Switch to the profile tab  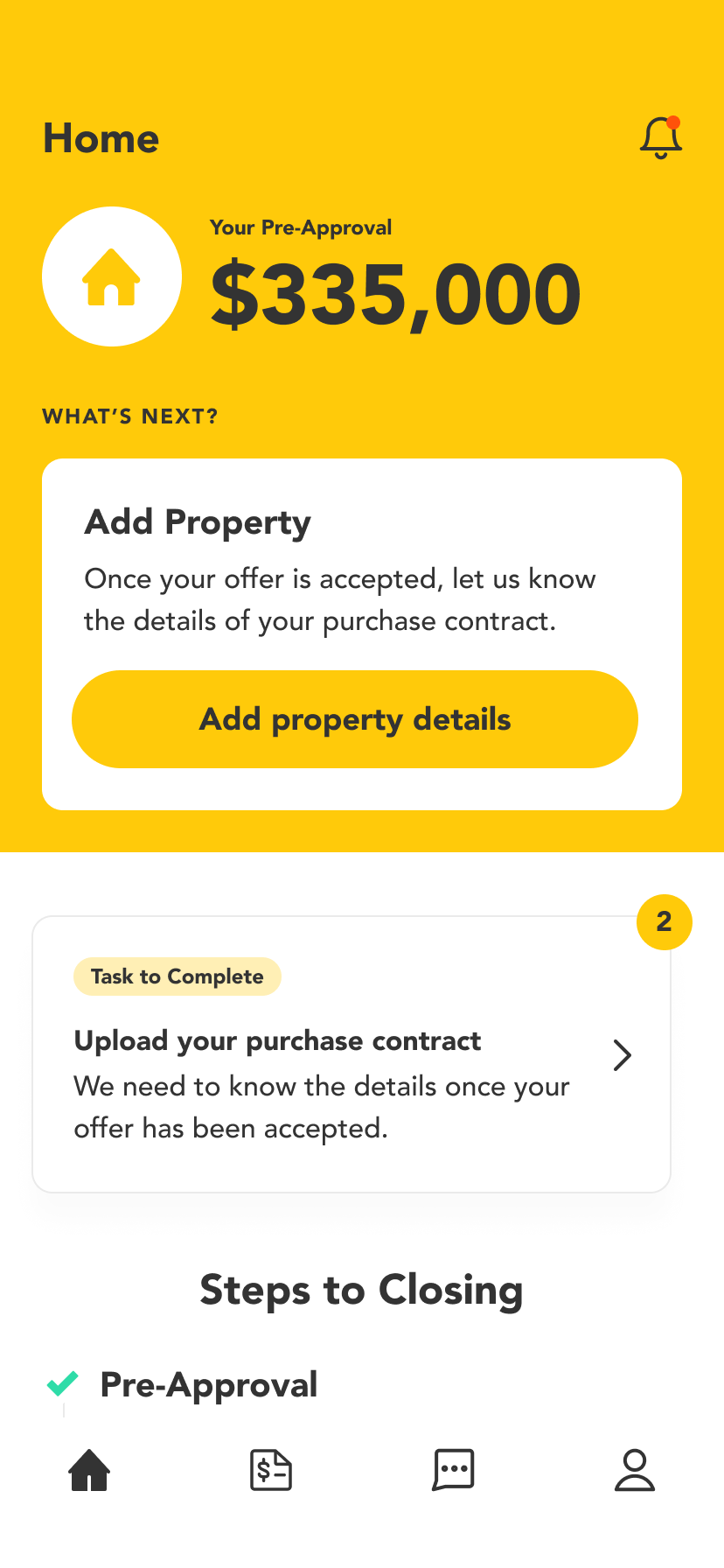[635, 1470]
